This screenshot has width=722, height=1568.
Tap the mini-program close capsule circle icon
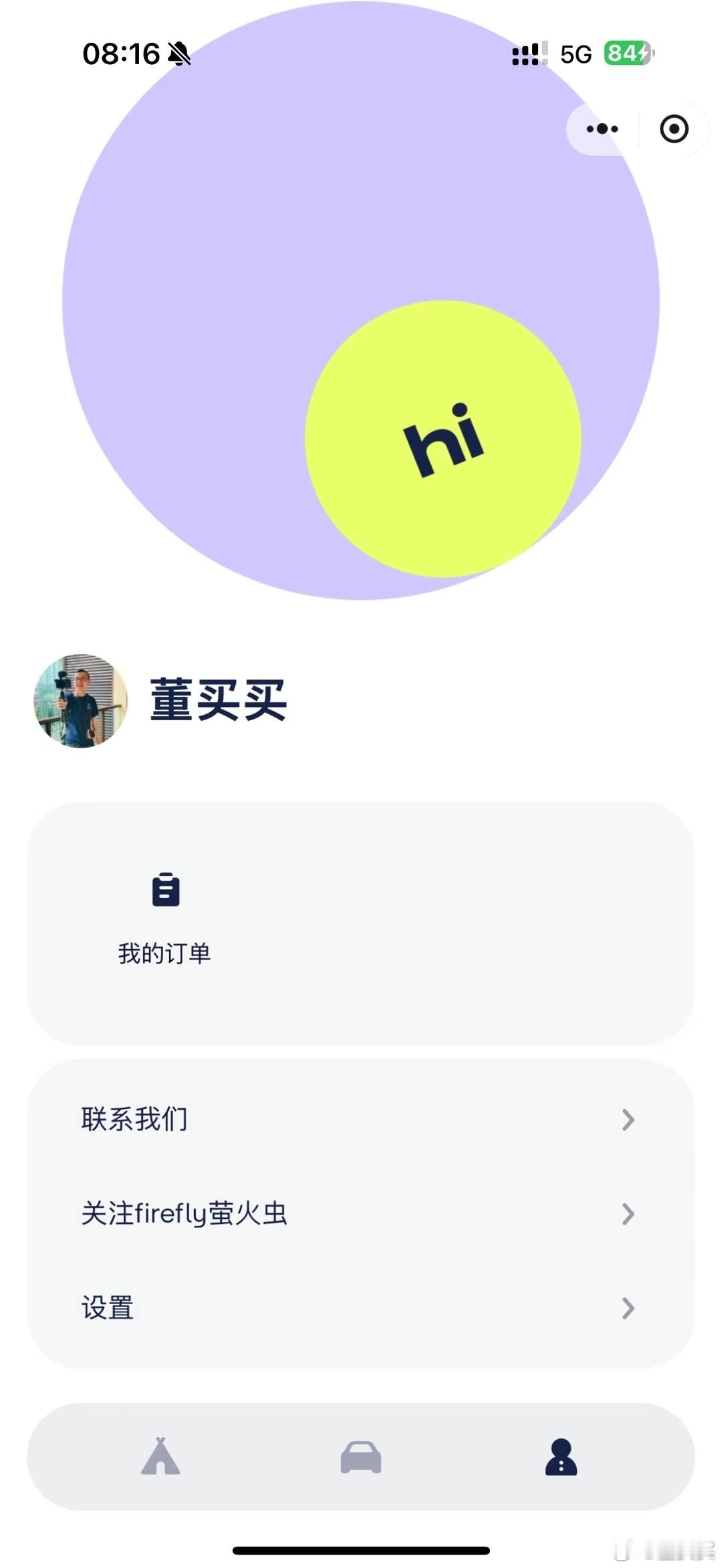[x=674, y=129]
